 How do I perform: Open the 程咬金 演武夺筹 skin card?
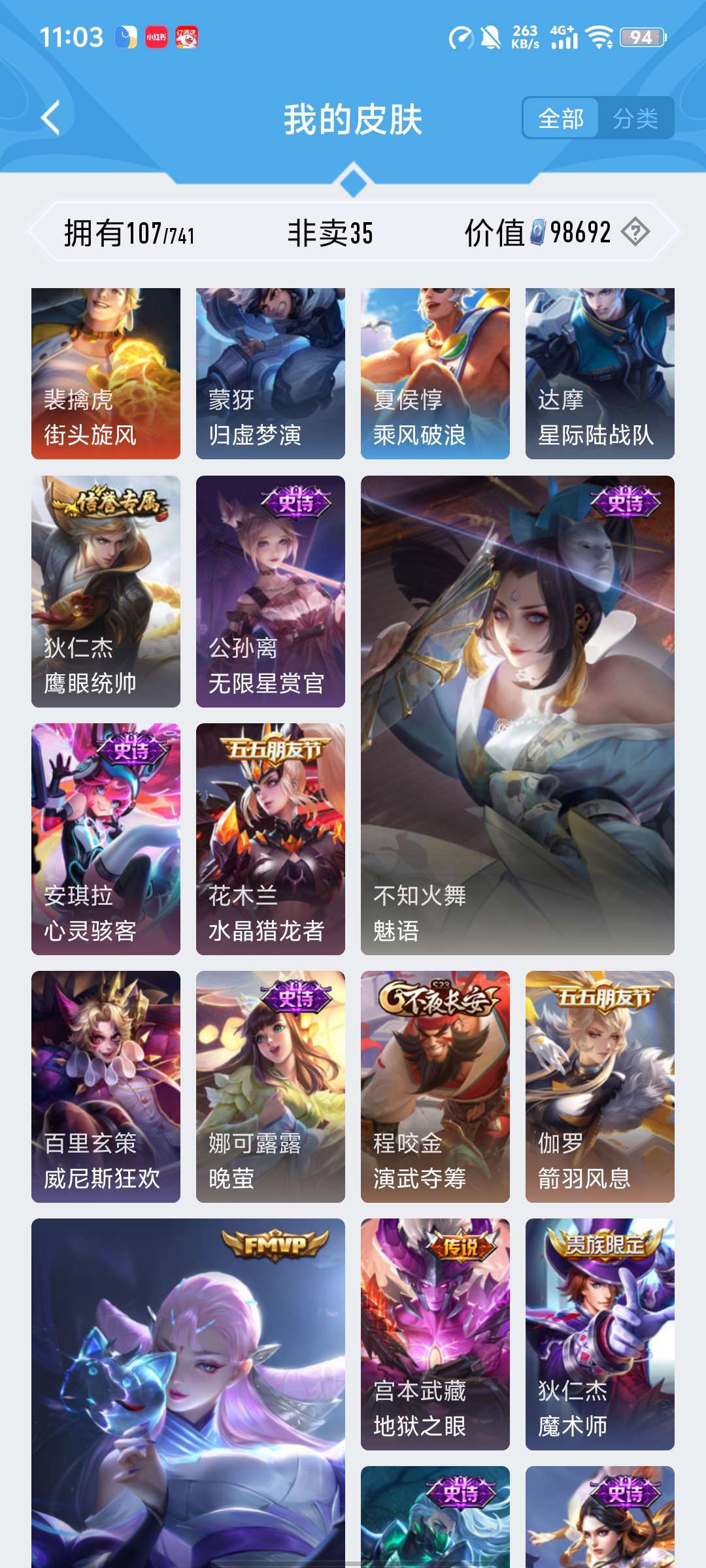coord(435,1086)
